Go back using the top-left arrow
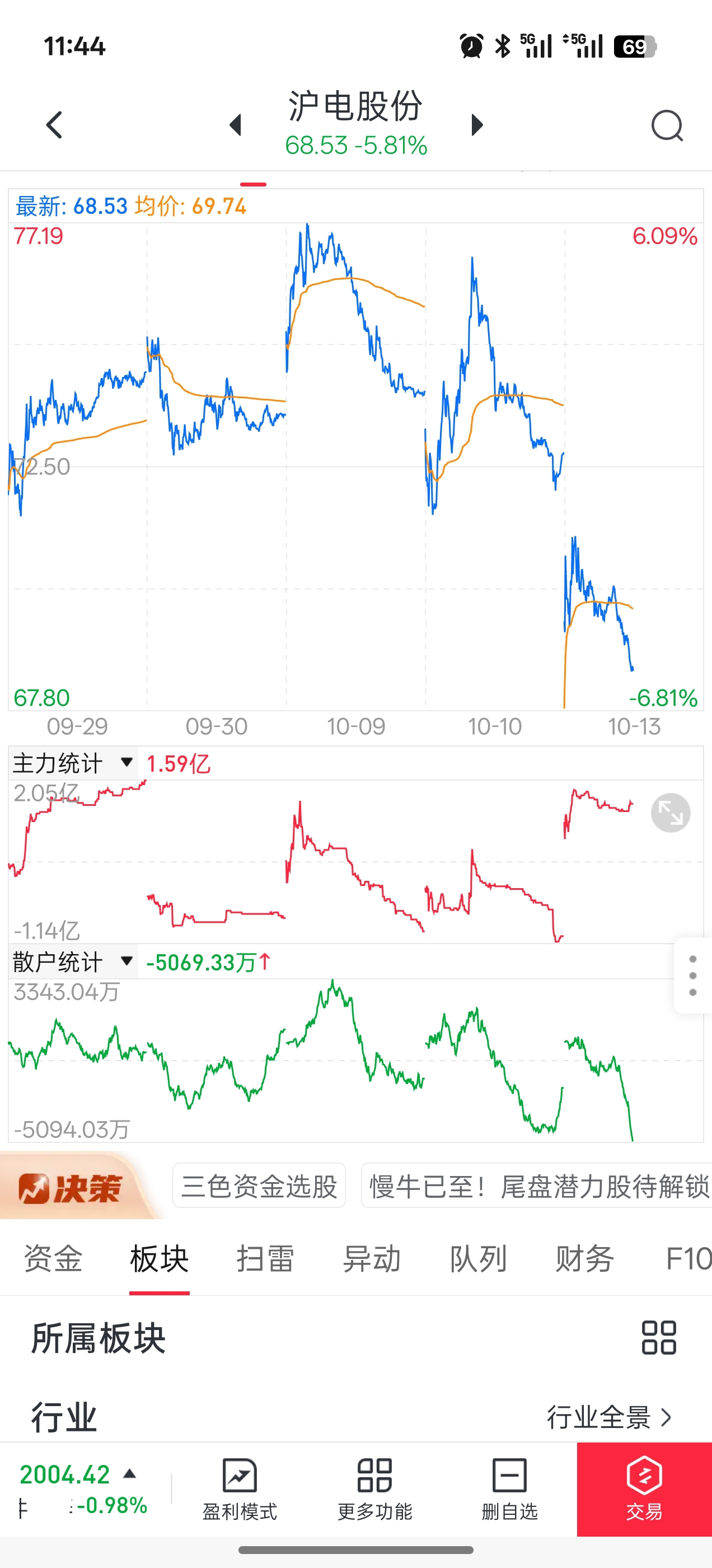Image resolution: width=712 pixels, height=1568 pixels. point(55,125)
